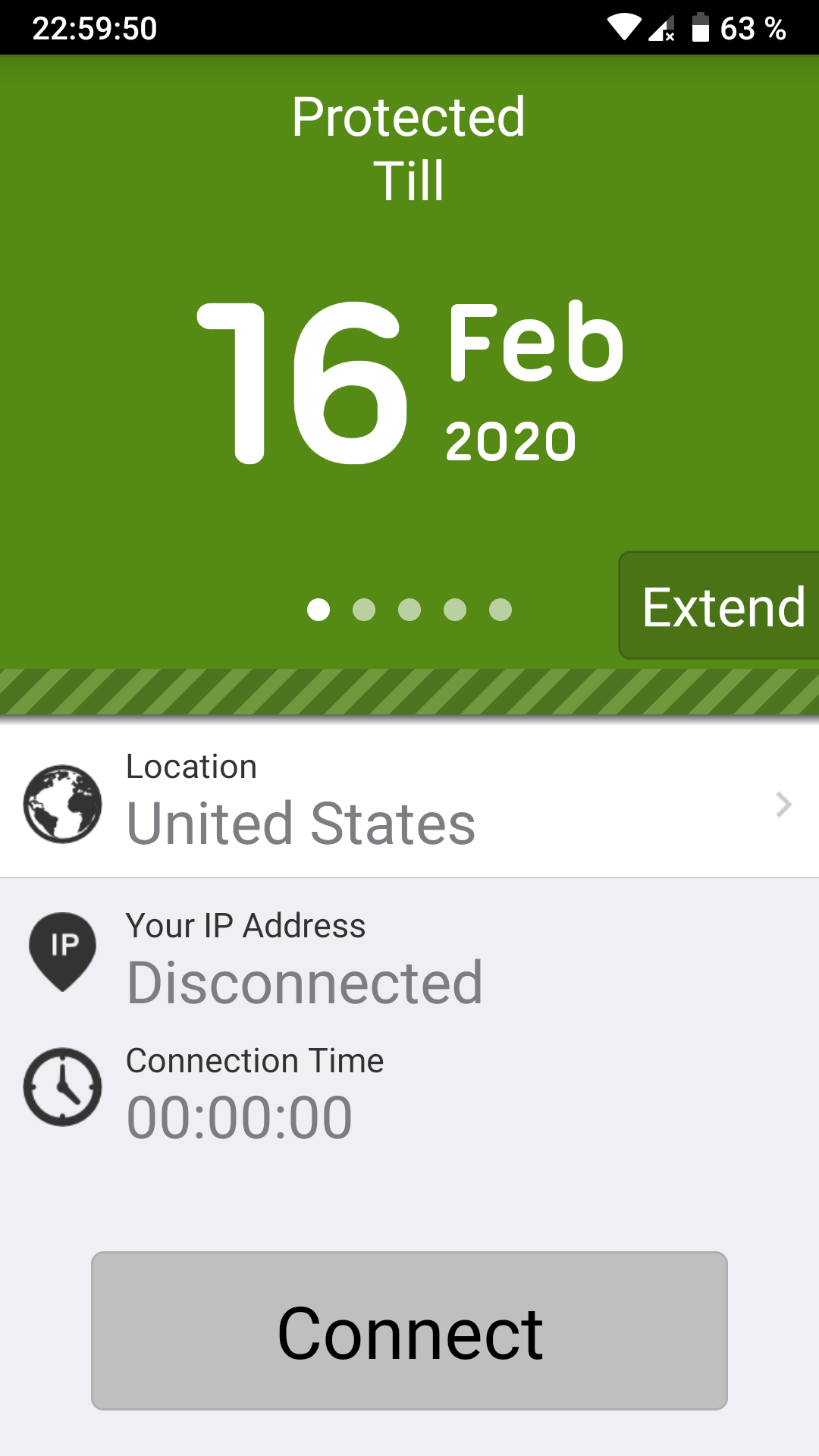Screen dimensions: 819x1456
Task: Extend the protection period
Action: pos(722,607)
